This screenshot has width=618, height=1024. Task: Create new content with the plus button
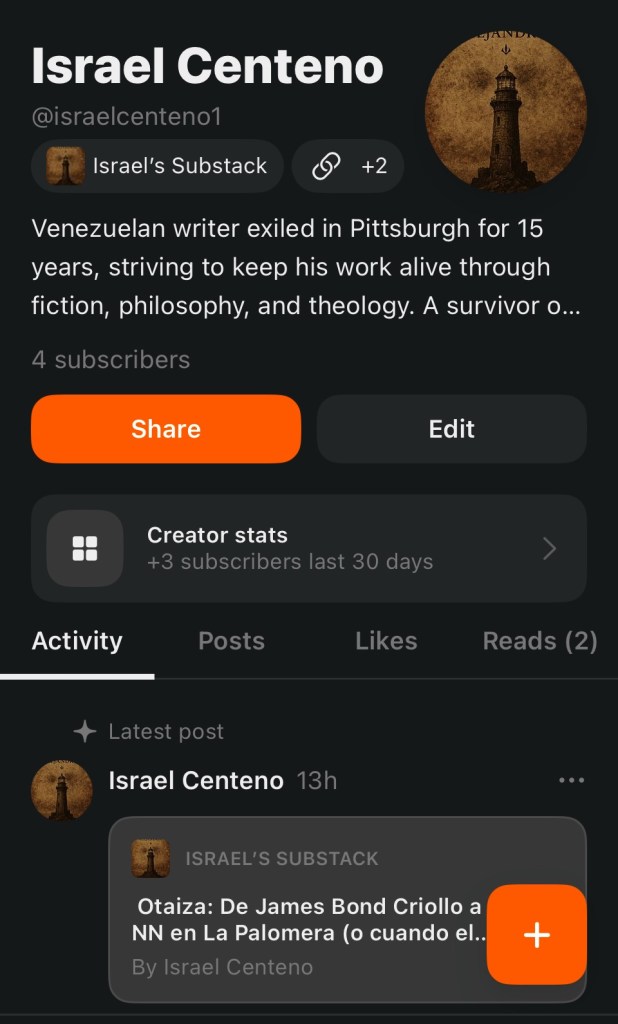[536, 934]
